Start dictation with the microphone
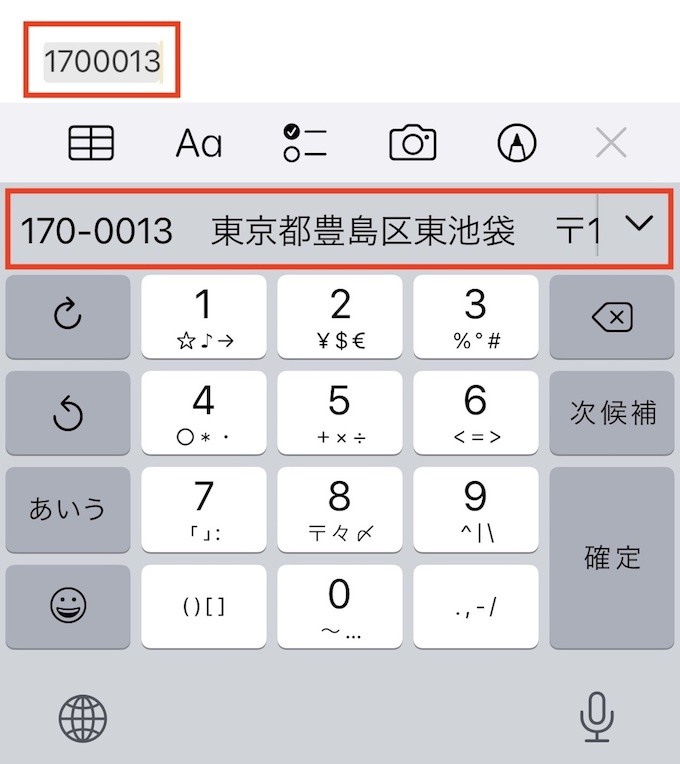The height and width of the screenshot is (764, 680). click(x=597, y=717)
